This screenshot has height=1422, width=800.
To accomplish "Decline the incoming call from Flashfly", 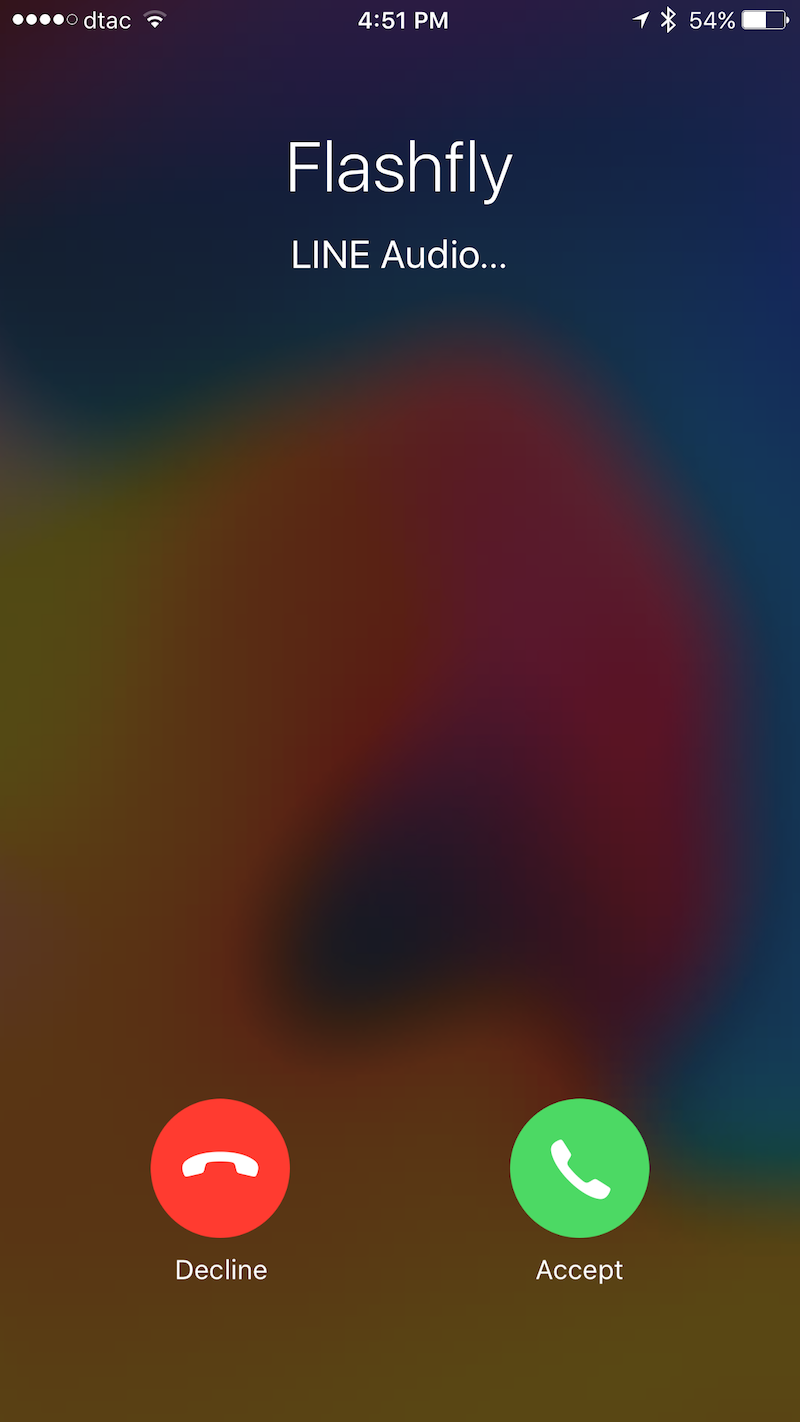I will pos(220,1168).
